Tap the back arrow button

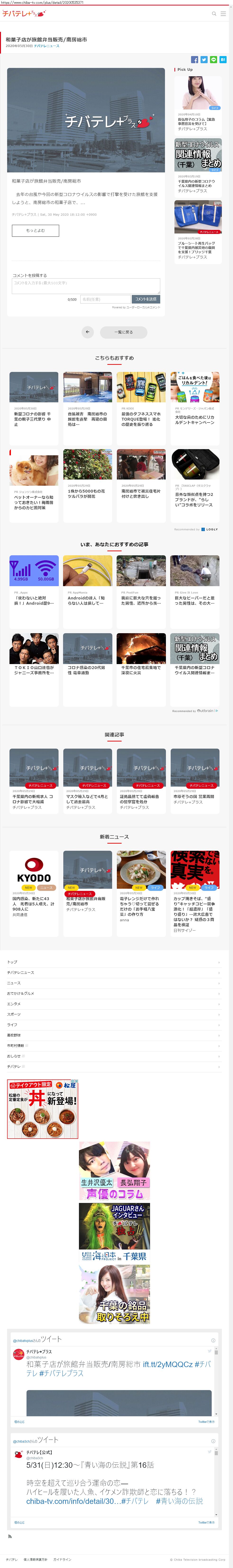click(x=88, y=332)
